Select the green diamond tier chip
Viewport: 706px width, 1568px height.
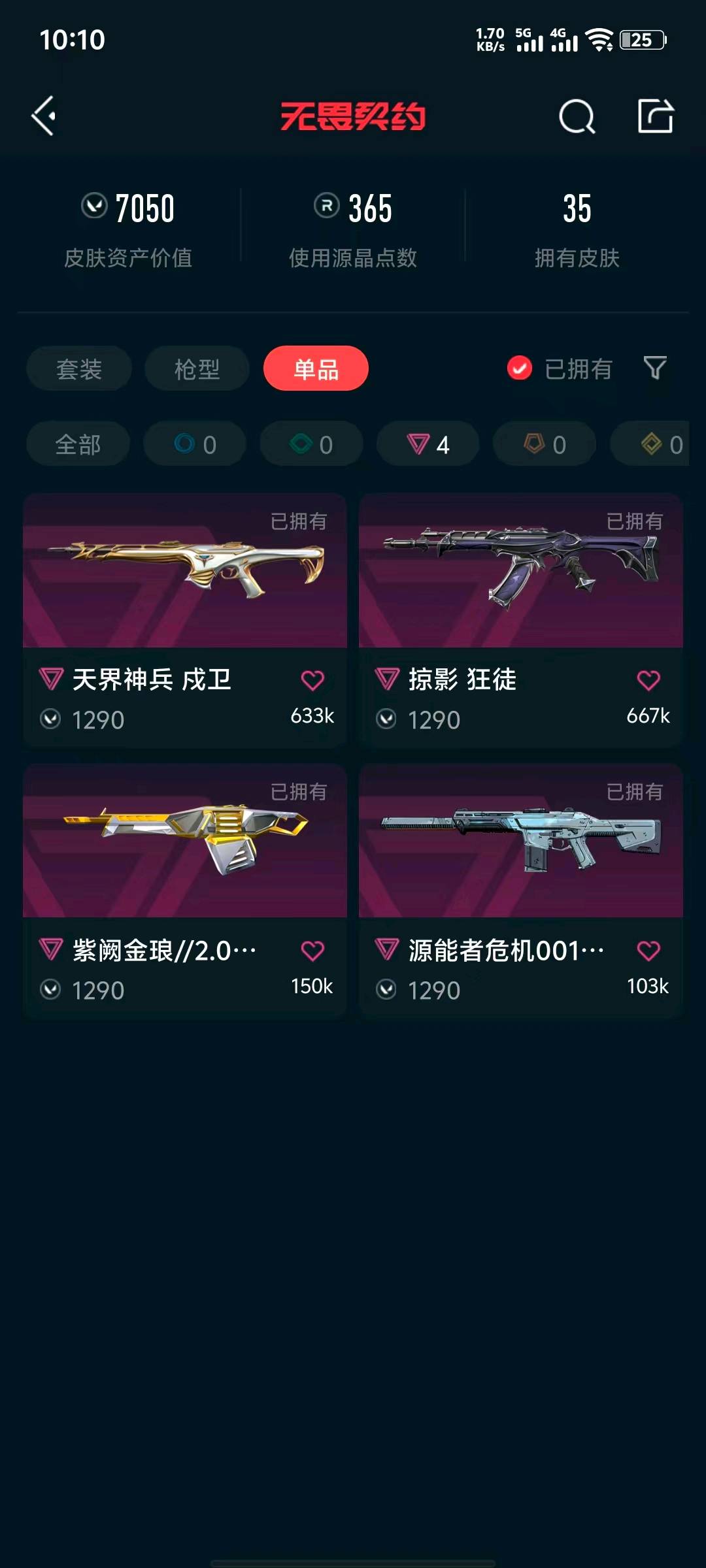click(311, 444)
